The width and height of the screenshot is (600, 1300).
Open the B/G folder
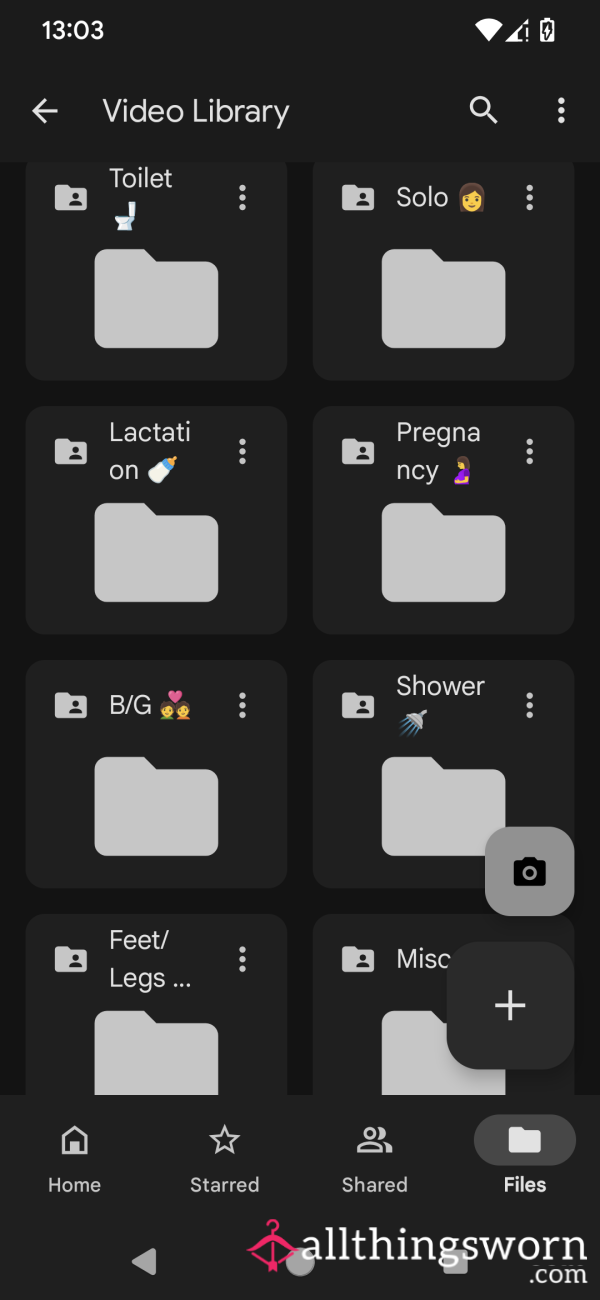[x=156, y=774]
